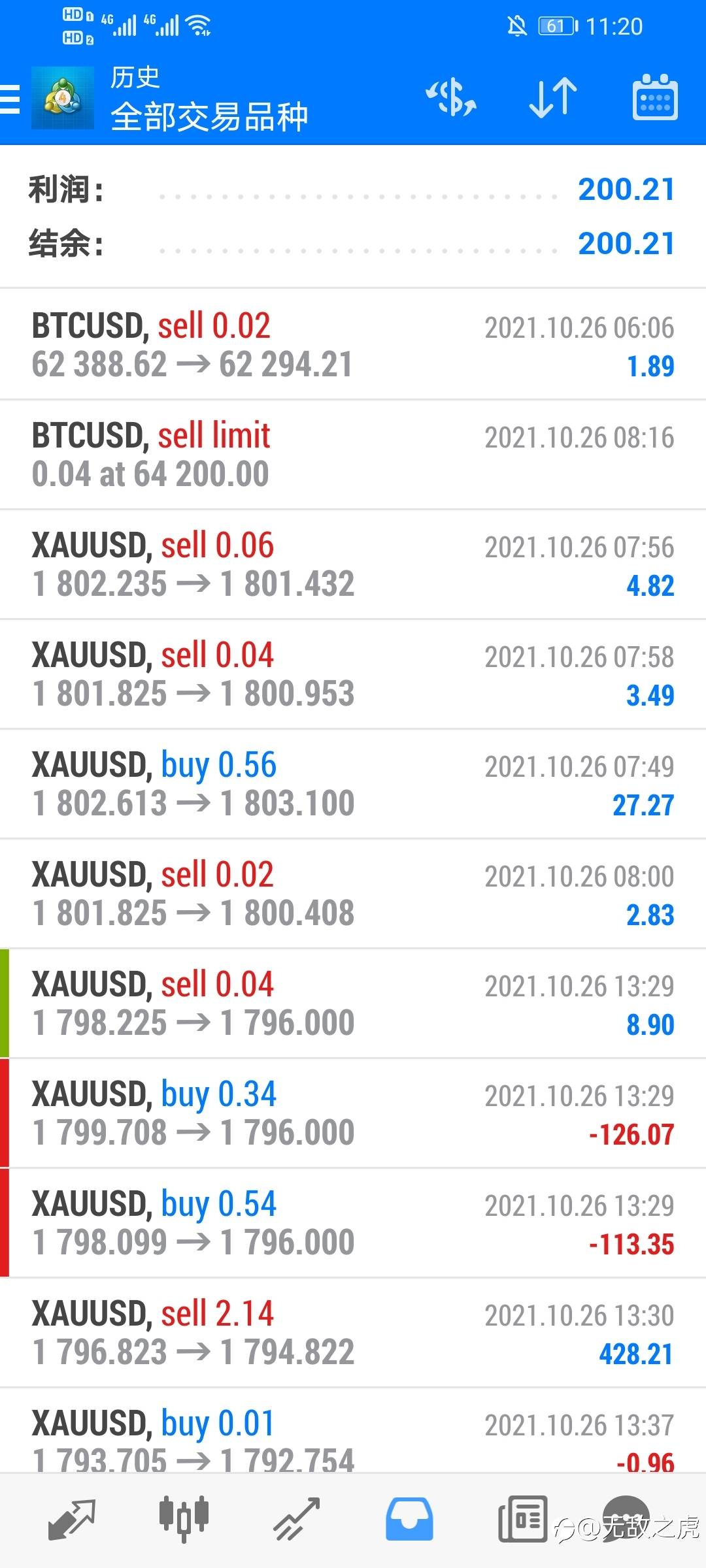The width and height of the screenshot is (706, 1568).
Task: Switch to the candlestick Chart tab
Action: [184, 1519]
